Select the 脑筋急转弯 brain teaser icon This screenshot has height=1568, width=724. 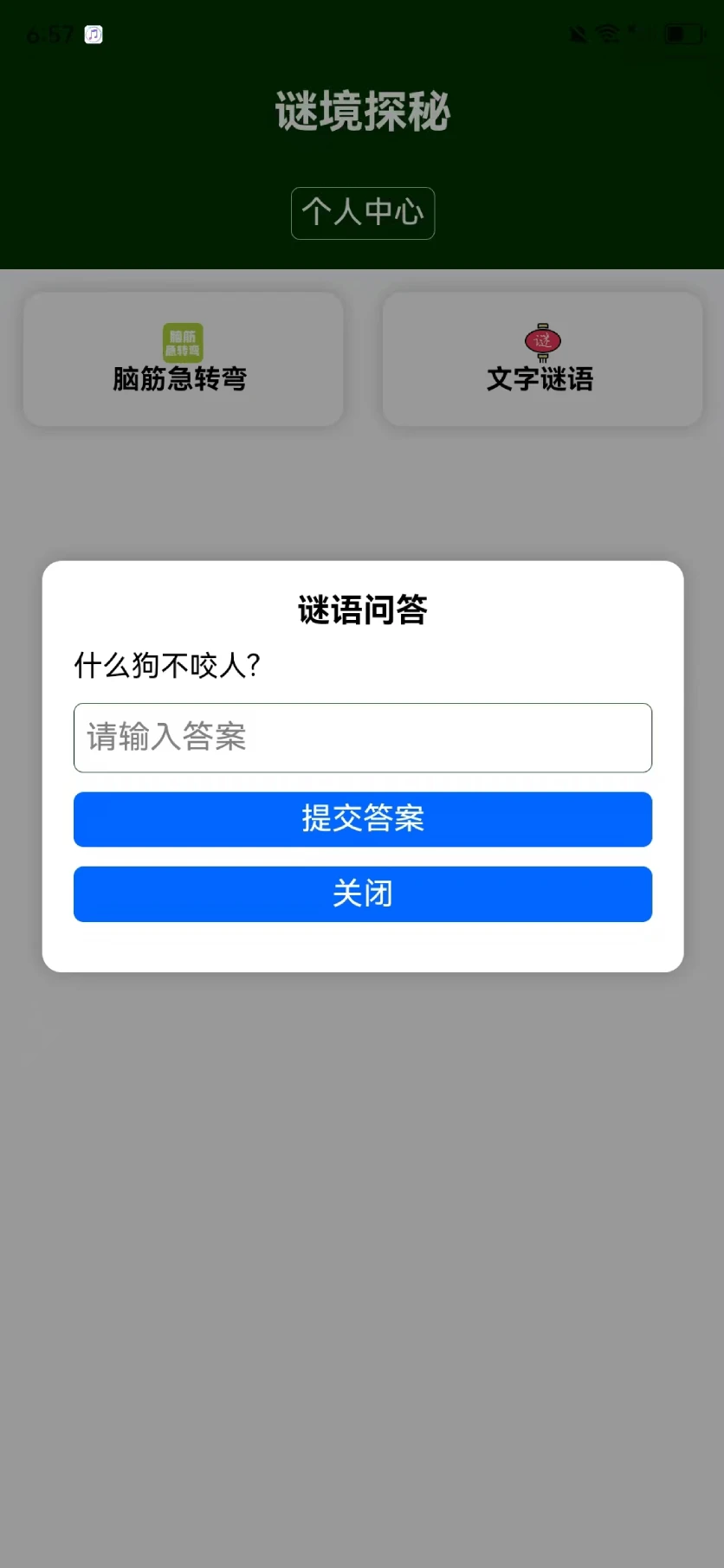click(183, 340)
